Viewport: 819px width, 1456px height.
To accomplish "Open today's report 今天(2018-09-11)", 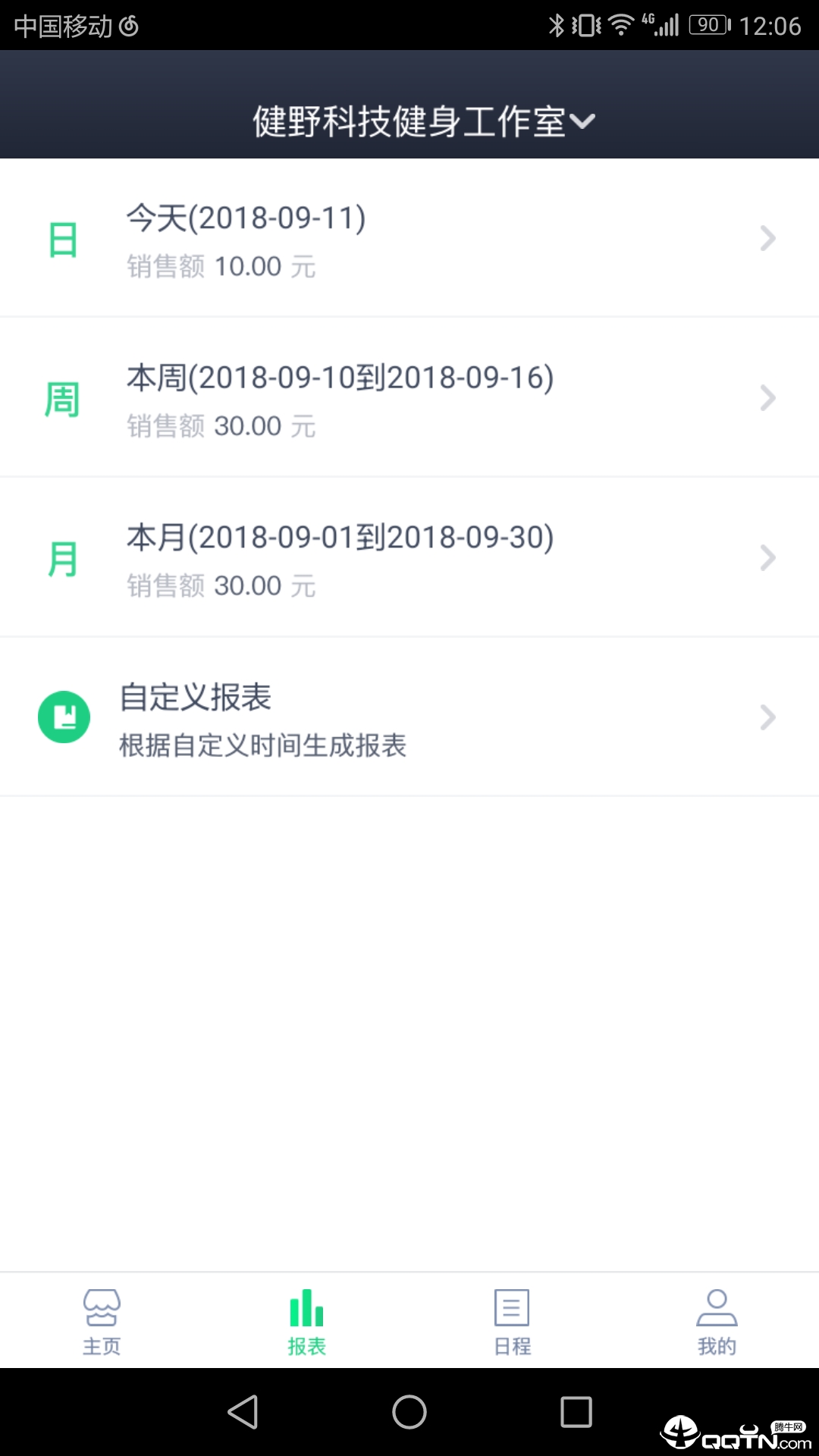I will point(409,239).
